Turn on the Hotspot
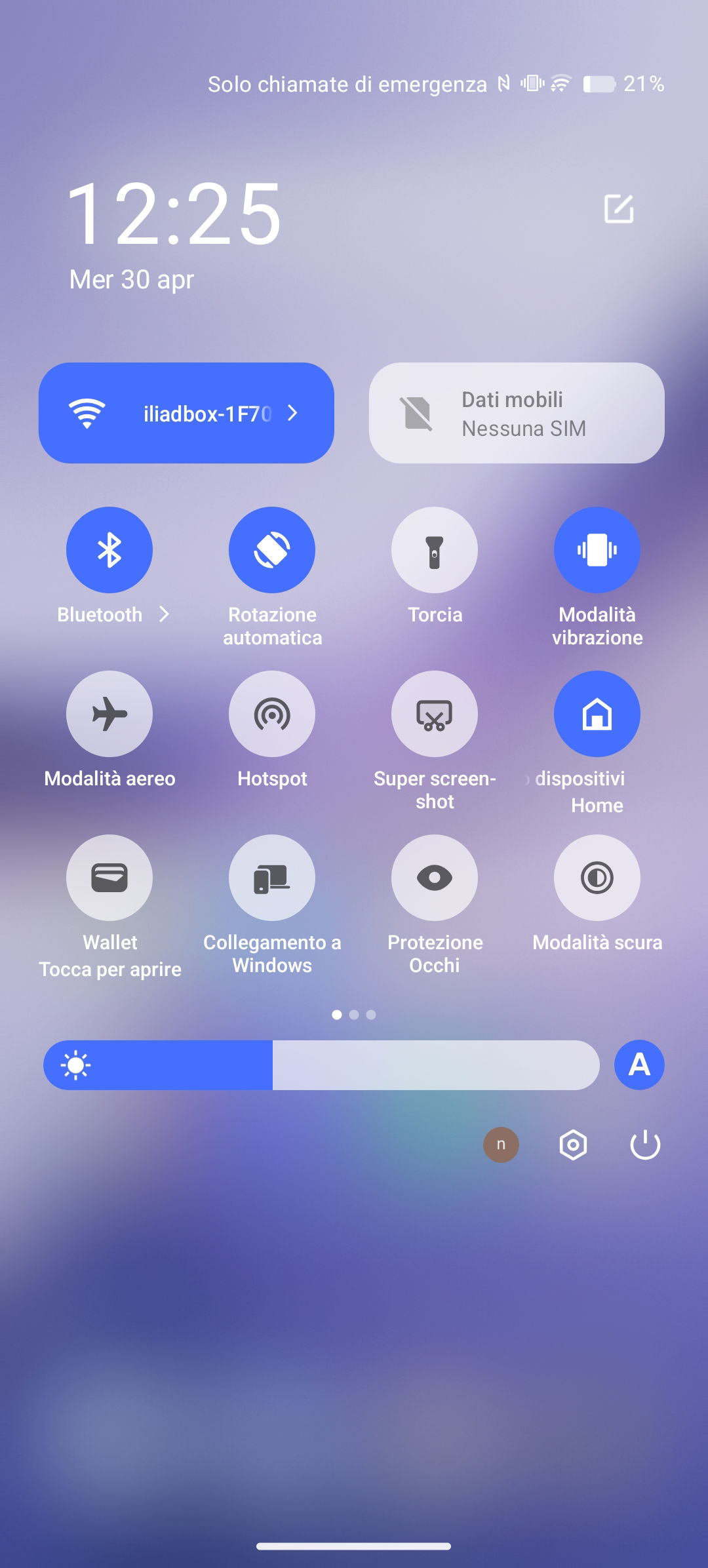The width and height of the screenshot is (708, 1568). pos(272,714)
